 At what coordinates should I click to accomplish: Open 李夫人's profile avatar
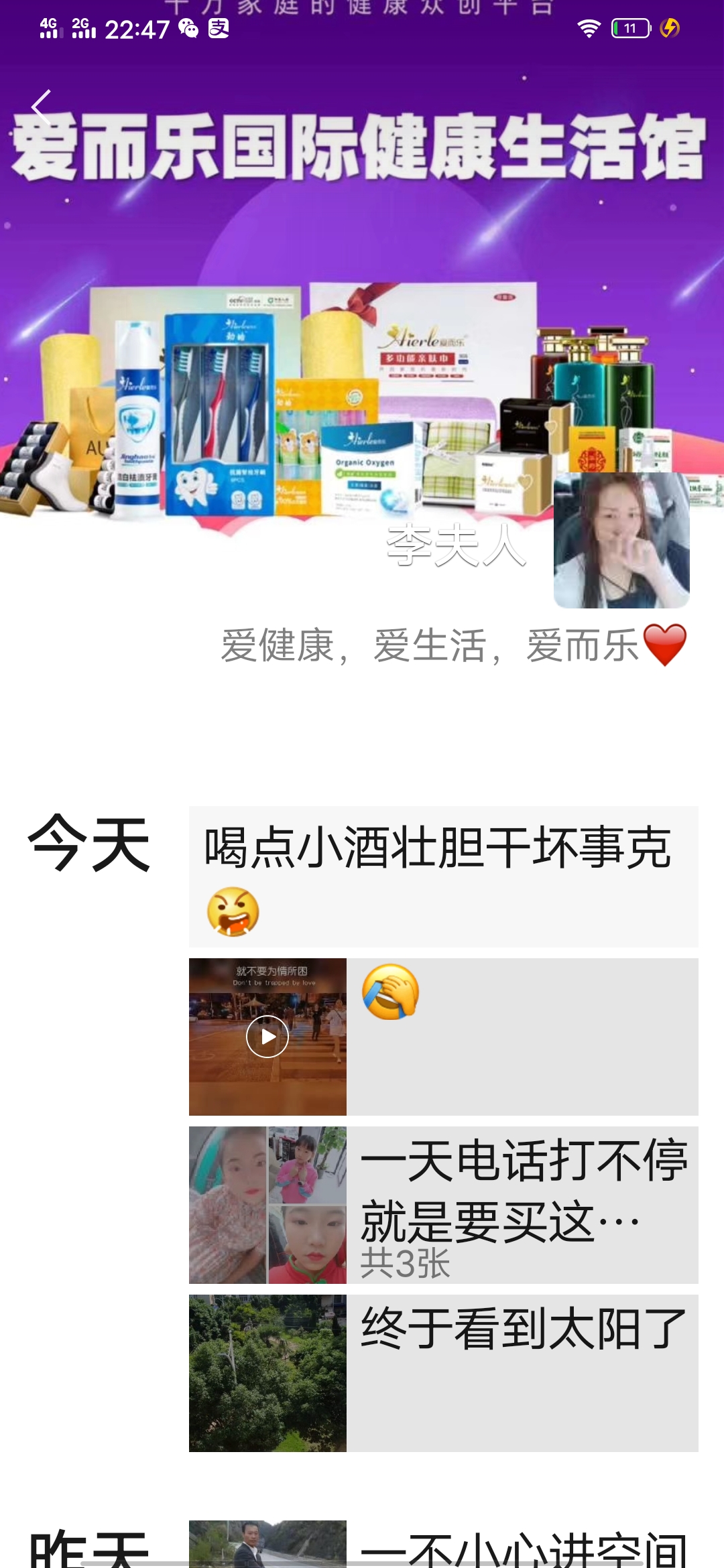[x=621, y=540]
